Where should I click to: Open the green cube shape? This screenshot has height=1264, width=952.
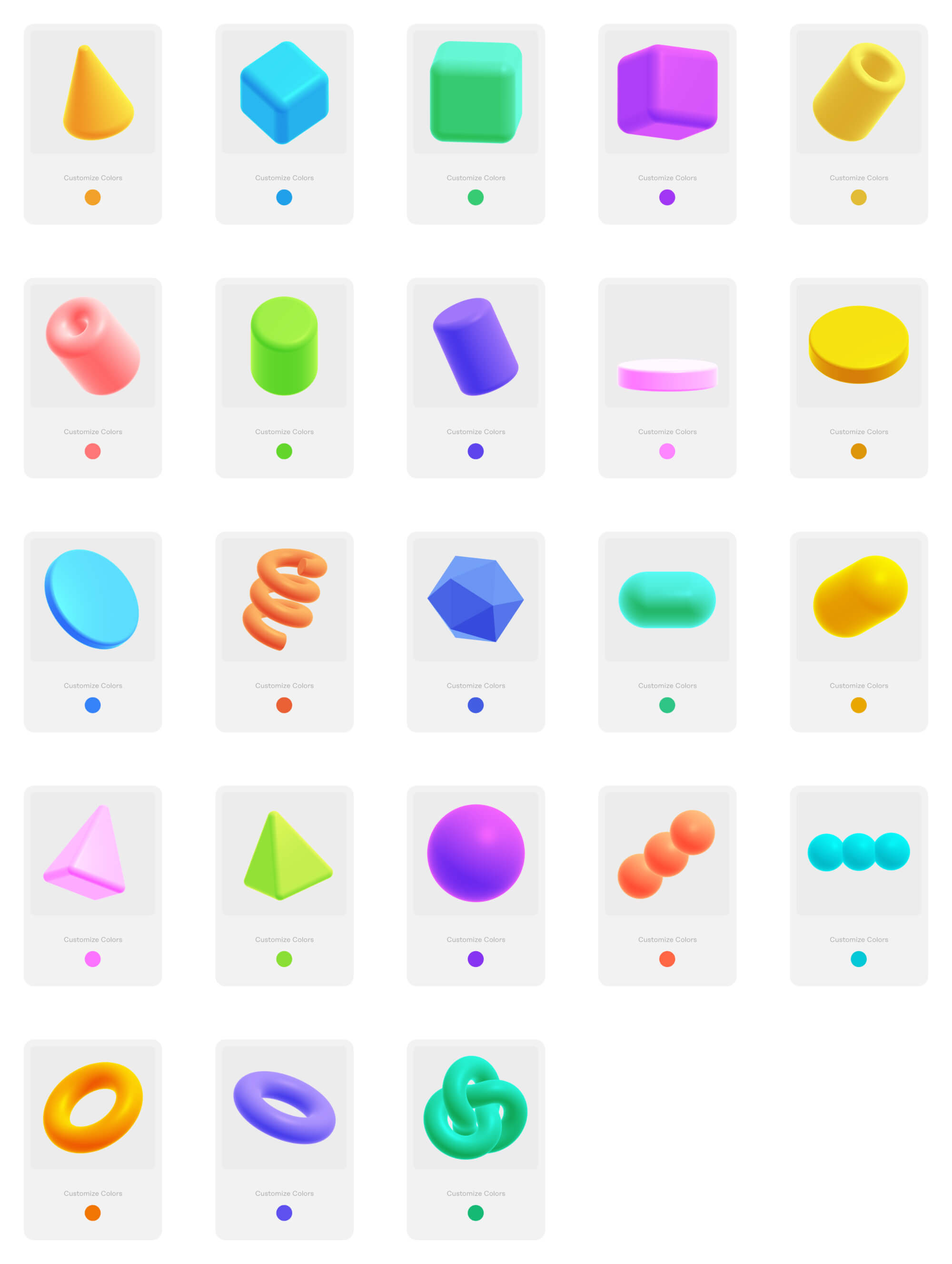tap(476, 91)
